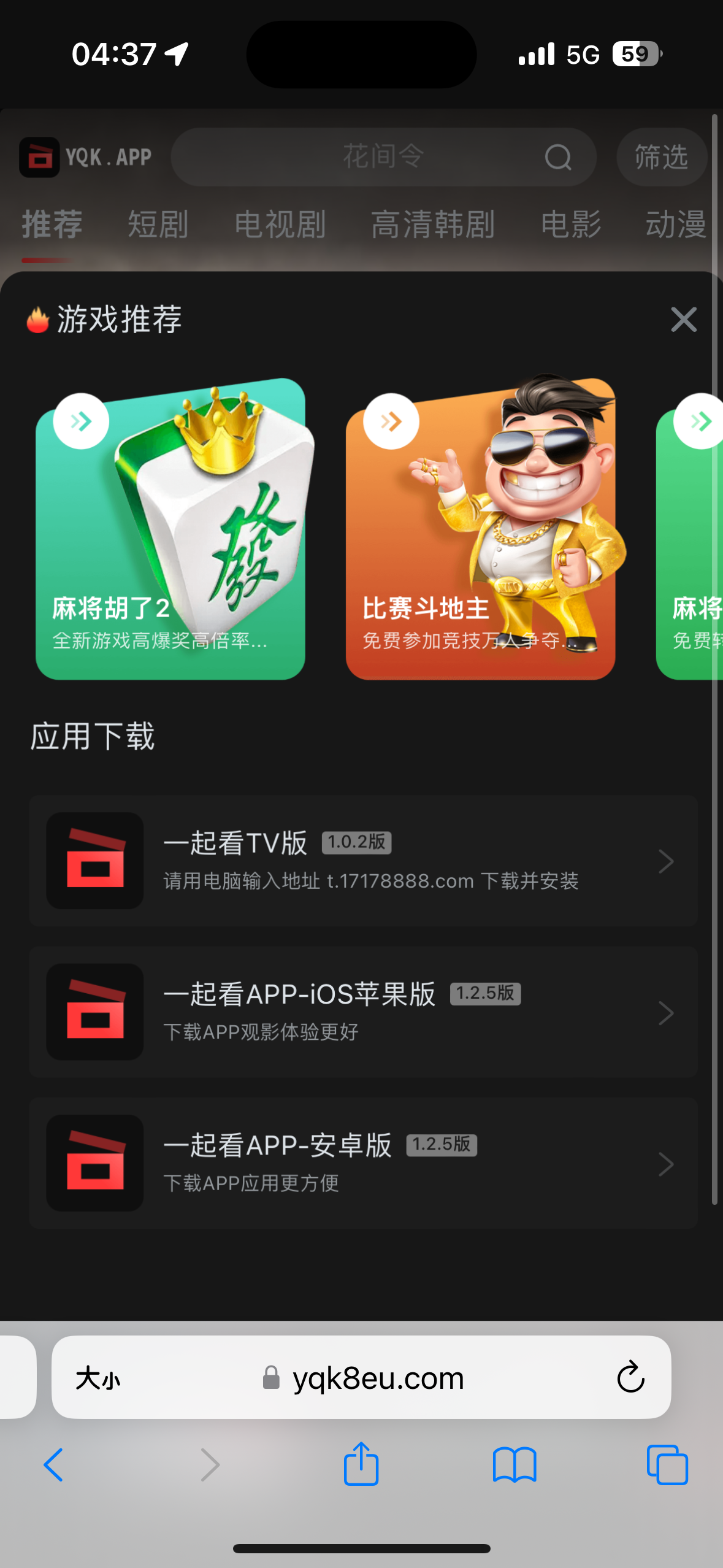The width and height of the screenshot is (723, 1568).
Task: Show all open Safari tabs
Action: pos(667,1465)
